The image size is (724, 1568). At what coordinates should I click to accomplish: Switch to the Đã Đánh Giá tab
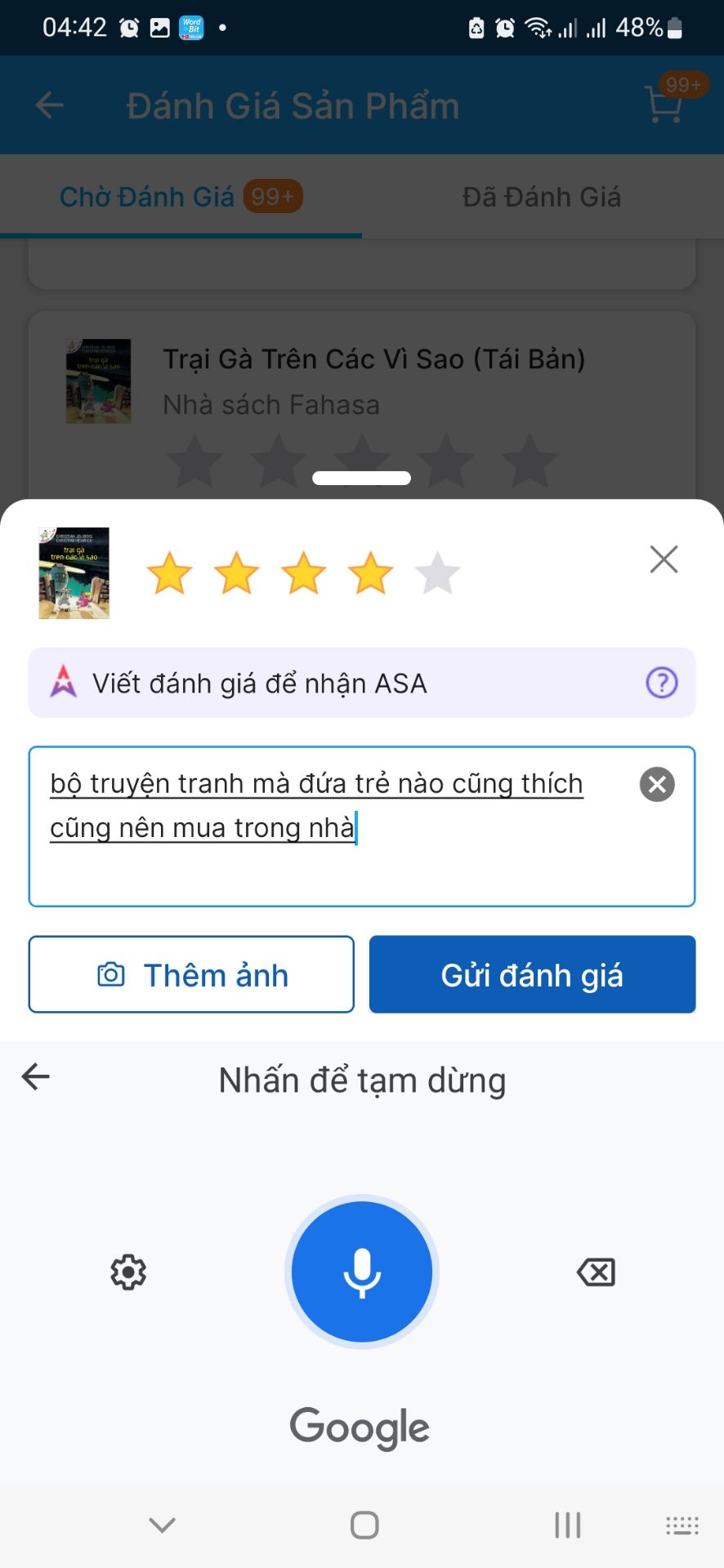tap(542, 196)
